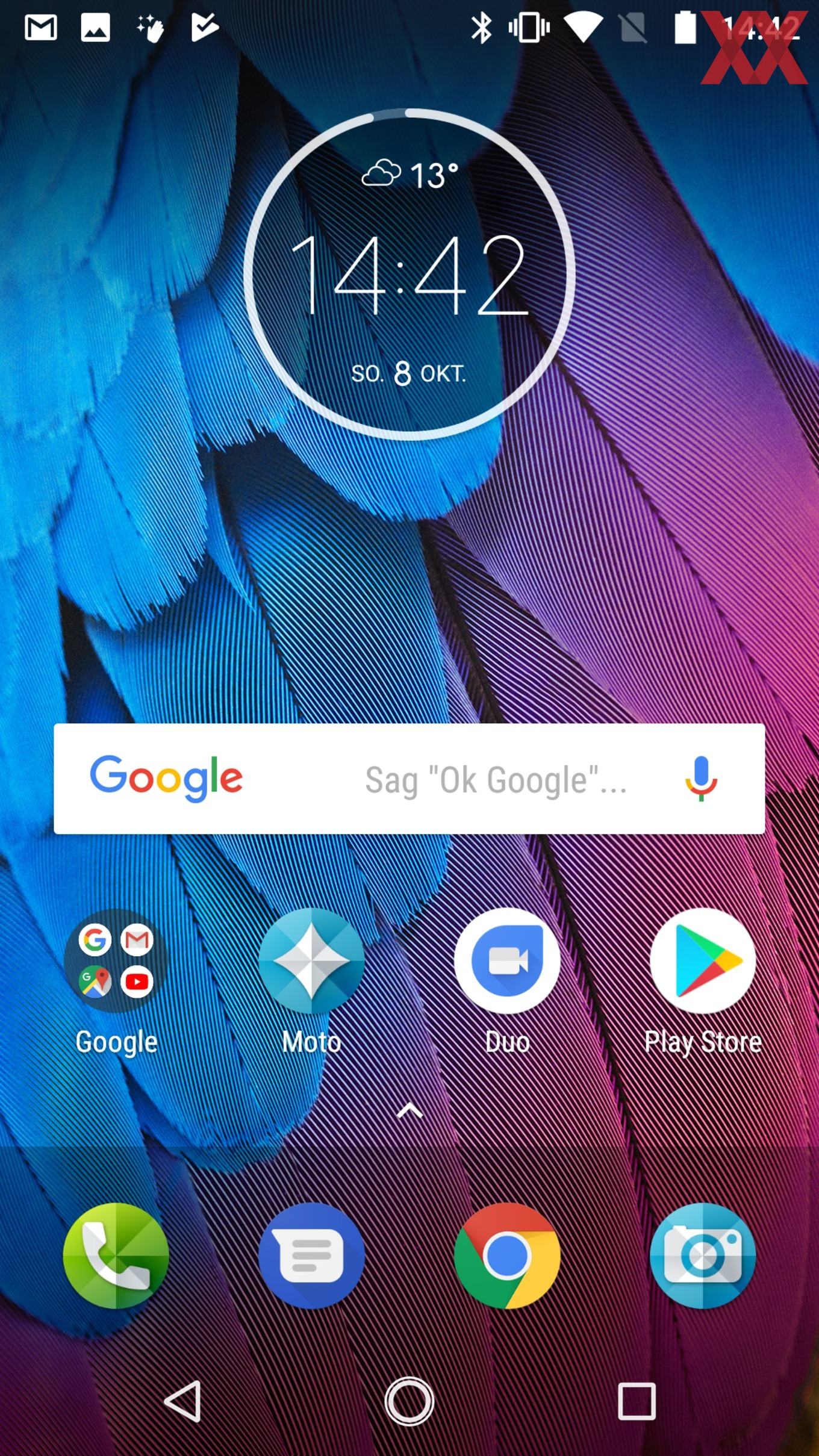Launch the Chrome browser
This screenshot has width=819, height=1456.
pos(507,1256)
